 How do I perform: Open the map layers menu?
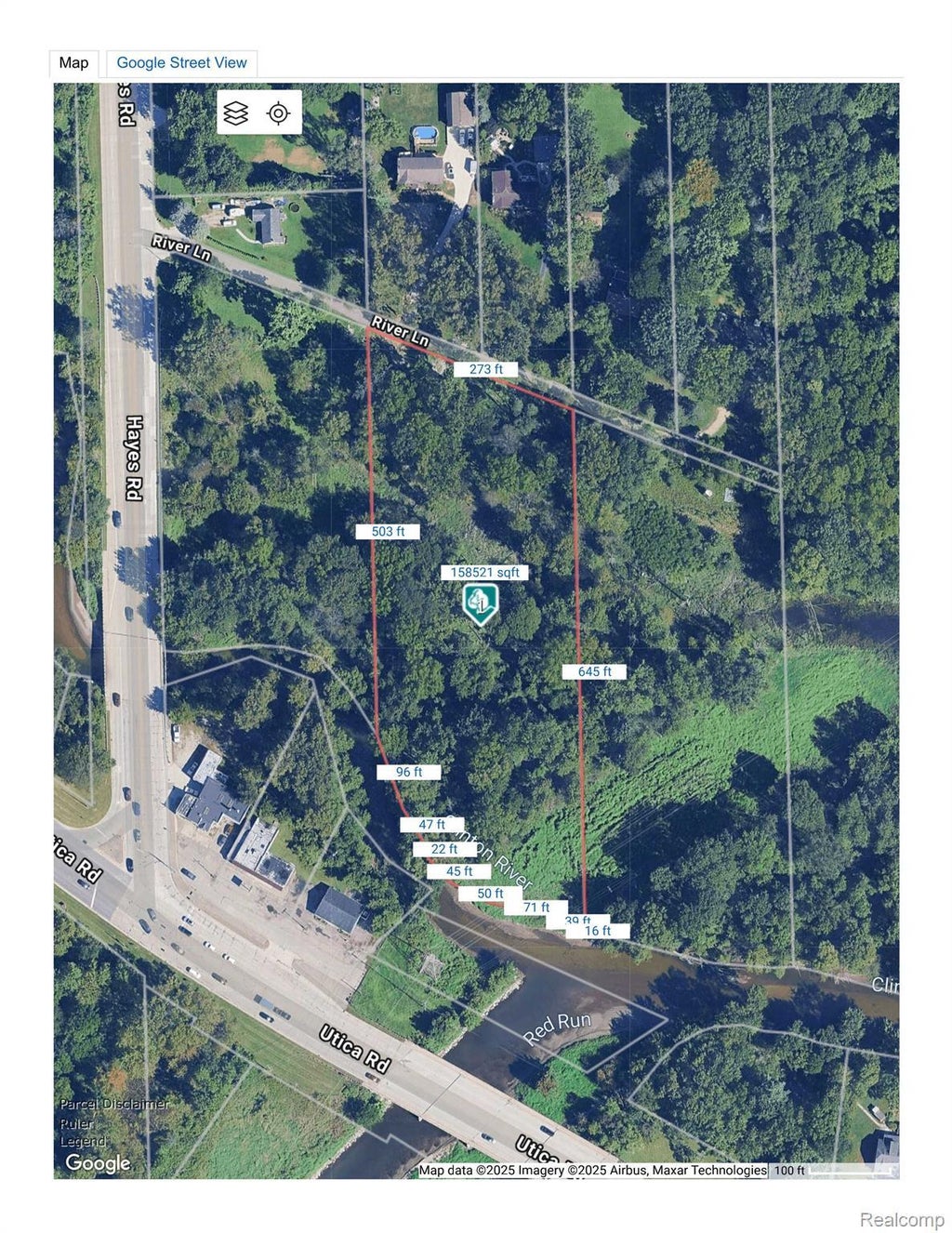(x=236, y=113)
